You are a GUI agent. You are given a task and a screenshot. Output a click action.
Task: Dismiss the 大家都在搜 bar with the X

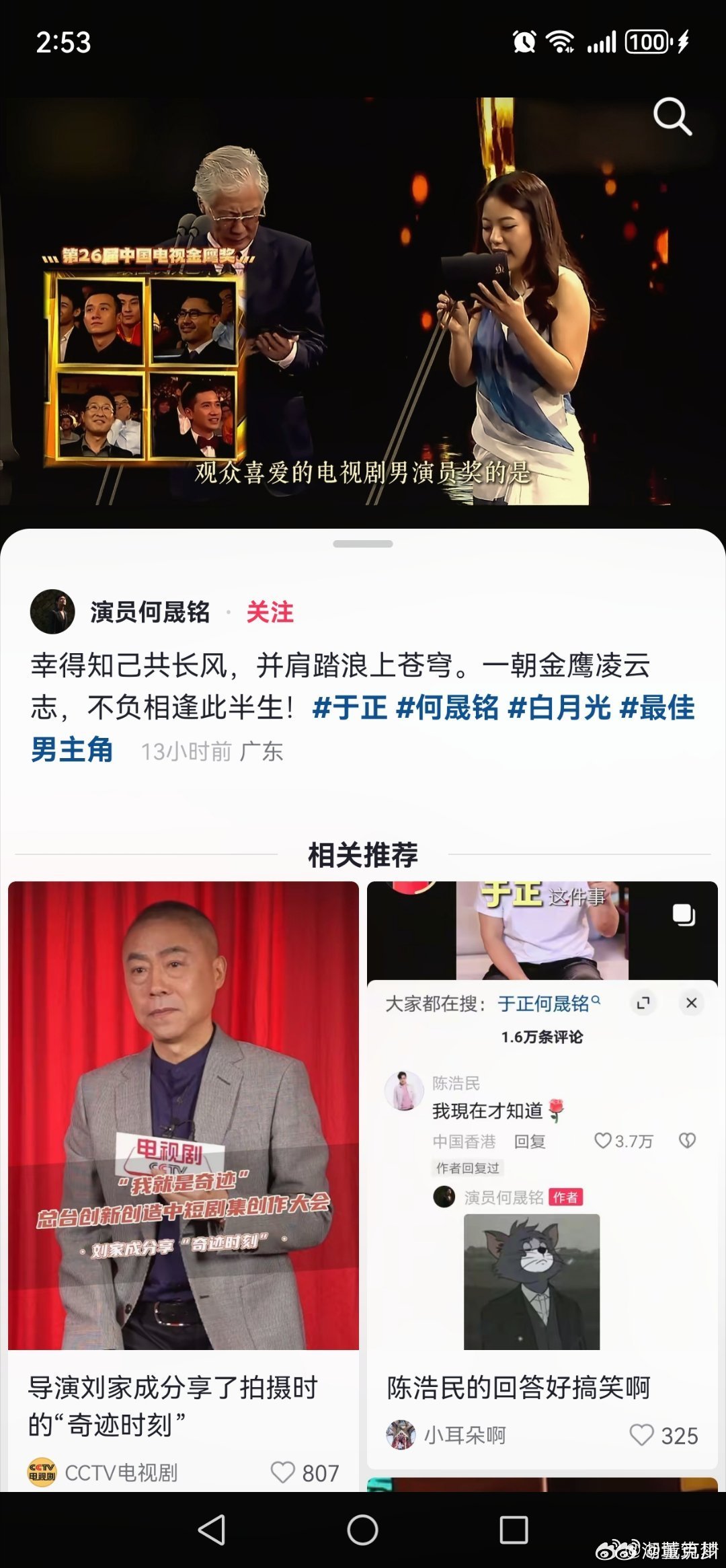[x=691, y=1002]
